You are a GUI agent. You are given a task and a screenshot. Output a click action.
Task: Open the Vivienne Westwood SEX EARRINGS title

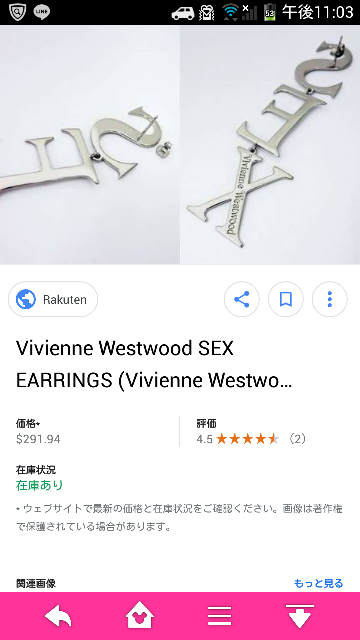(154, 364)
